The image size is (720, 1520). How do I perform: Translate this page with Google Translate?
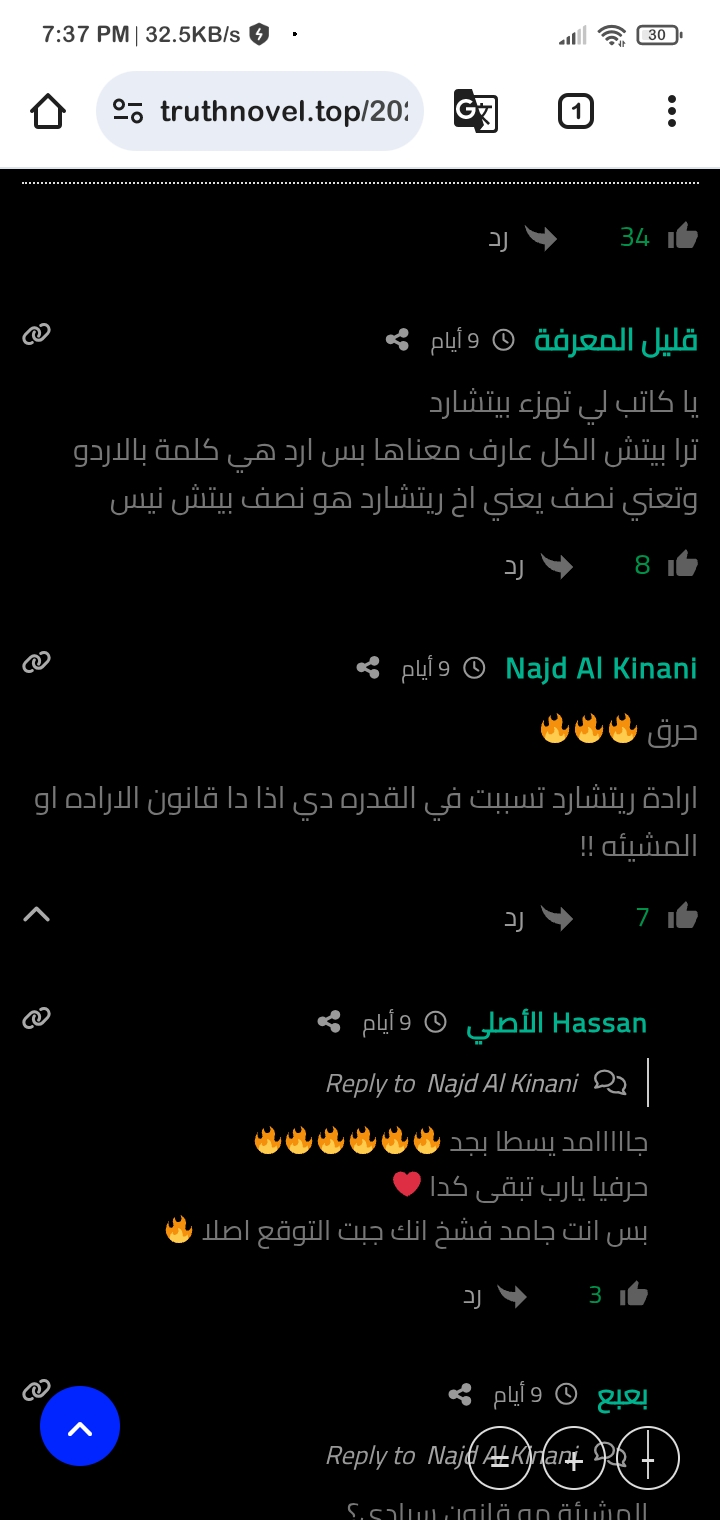coord(475,111)
